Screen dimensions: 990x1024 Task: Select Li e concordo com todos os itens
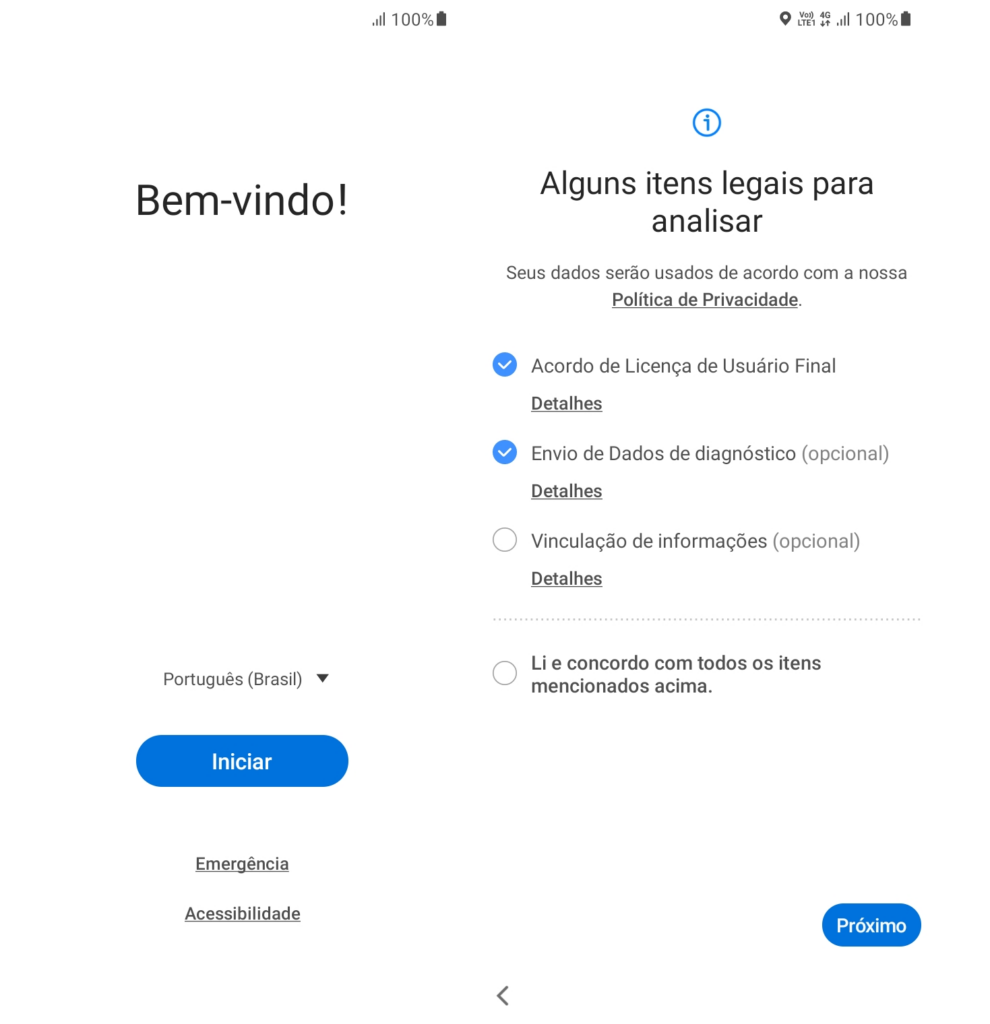coord(505,673)
